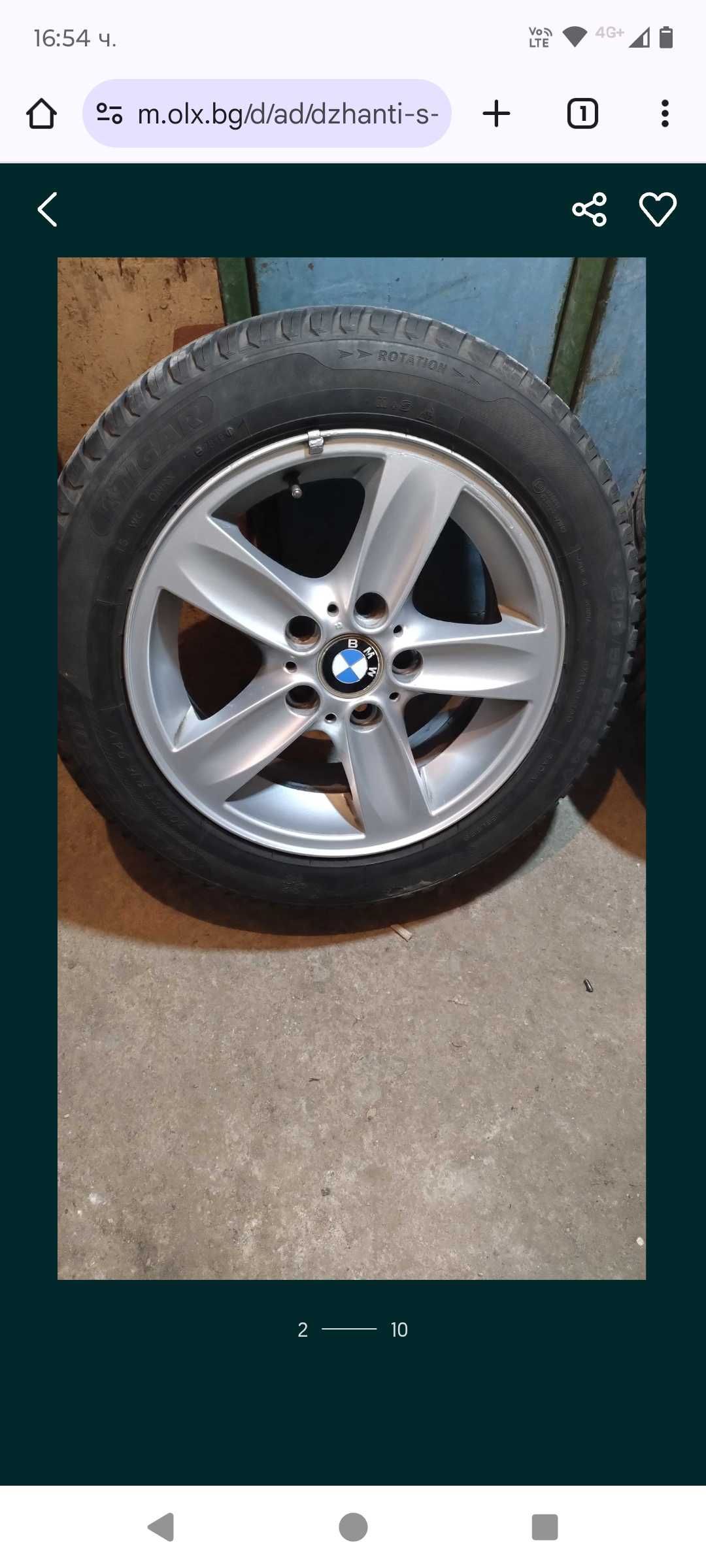Screen dimensions: 706x1568
Task: Tap the system back button
Action: [161, 1527]
